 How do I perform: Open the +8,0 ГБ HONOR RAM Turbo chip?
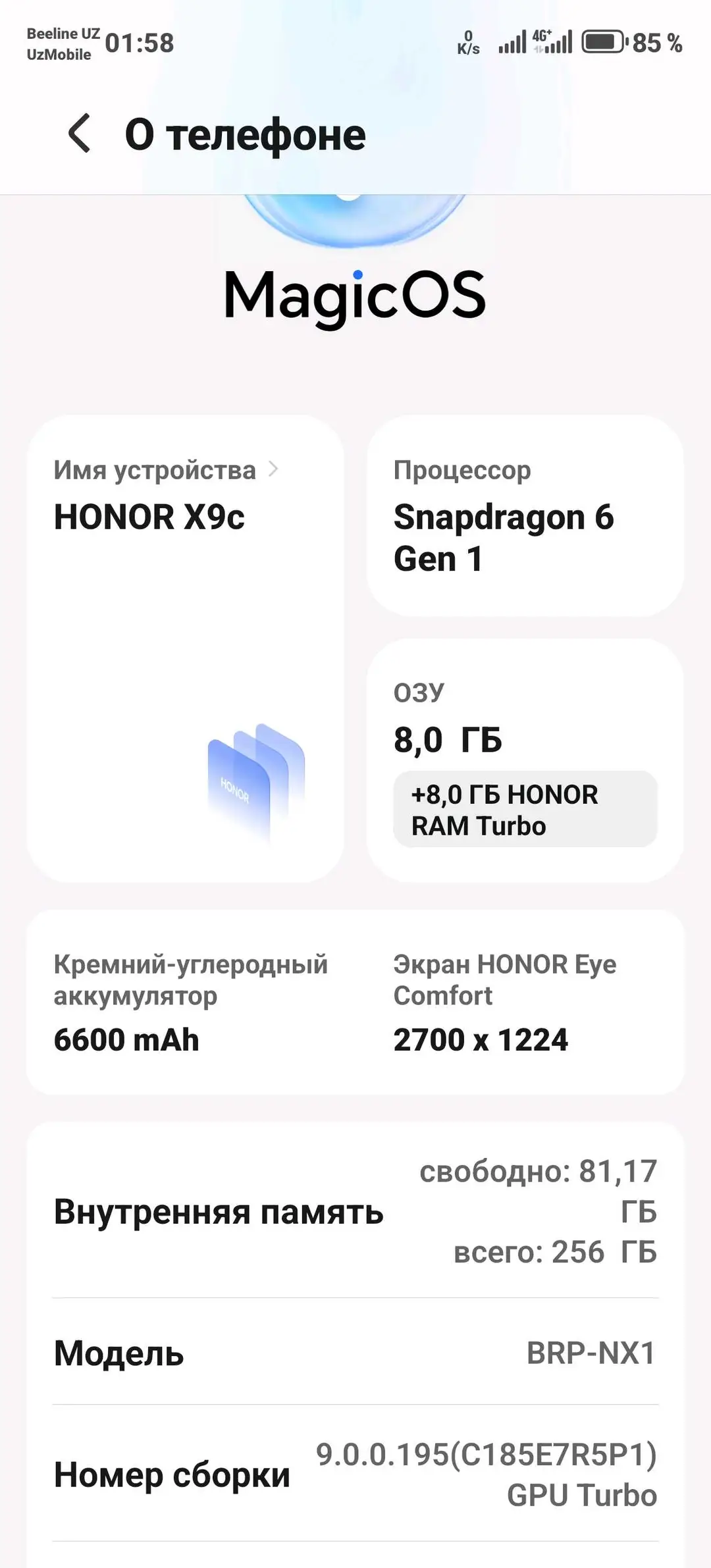point(525,809)
